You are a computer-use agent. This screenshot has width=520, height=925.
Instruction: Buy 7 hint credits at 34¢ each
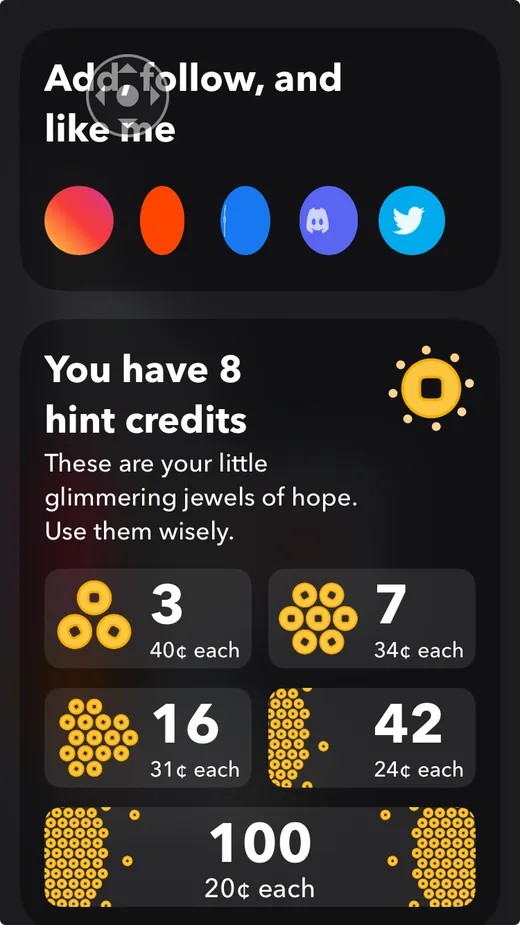372,618
